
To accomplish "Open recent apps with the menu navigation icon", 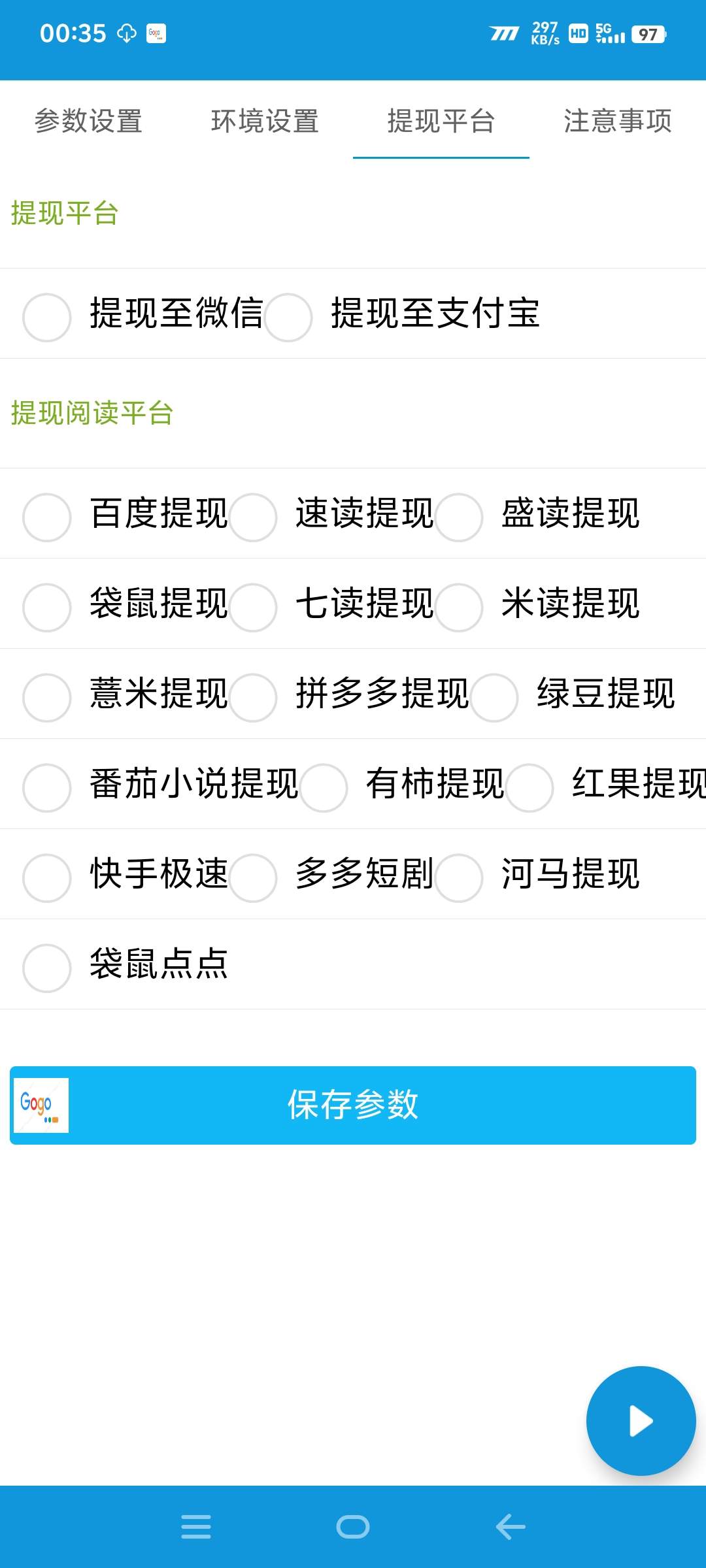I will coord(195,1527).
